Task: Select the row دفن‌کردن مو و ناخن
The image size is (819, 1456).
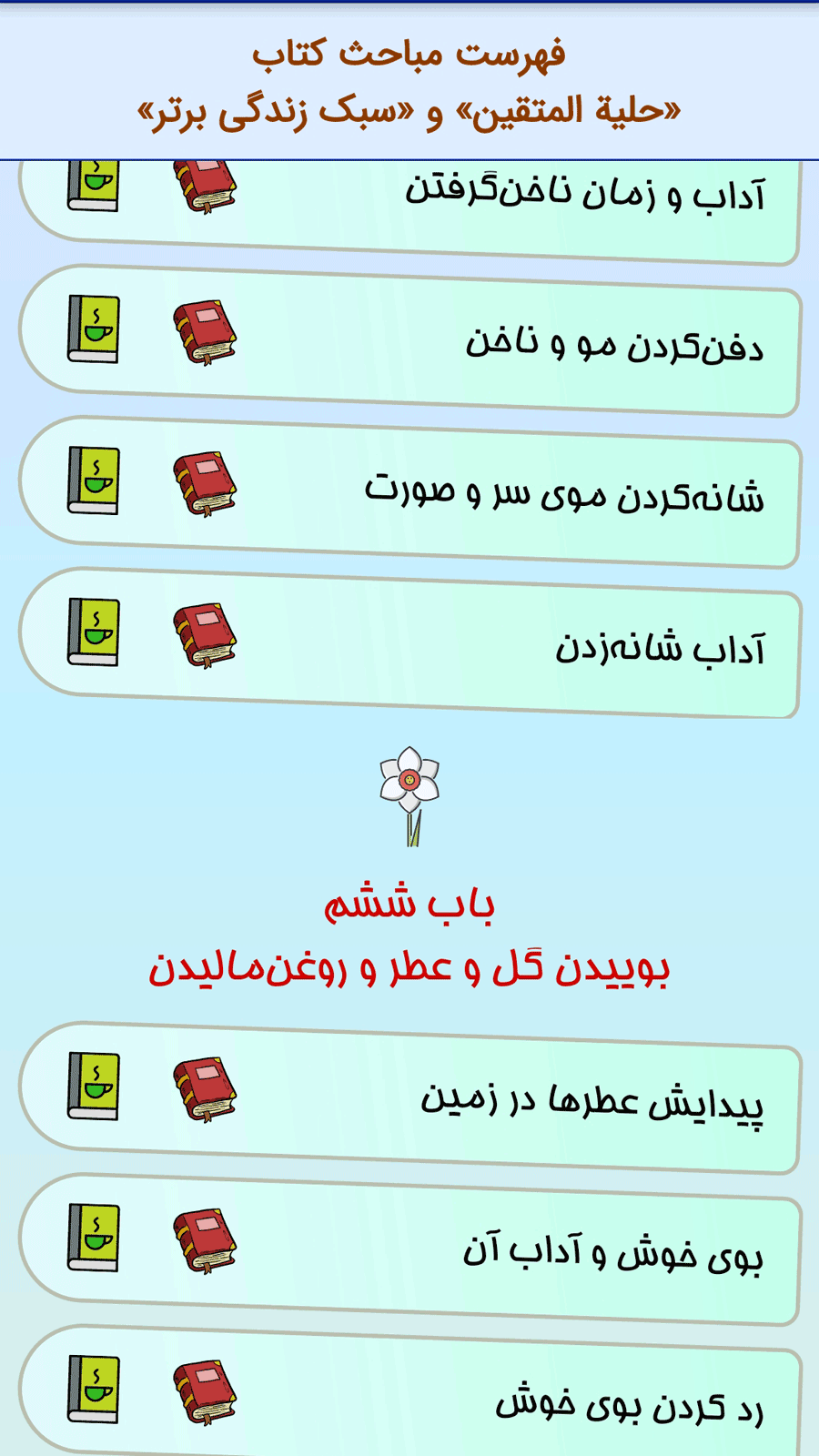Action: pos(409,340)
